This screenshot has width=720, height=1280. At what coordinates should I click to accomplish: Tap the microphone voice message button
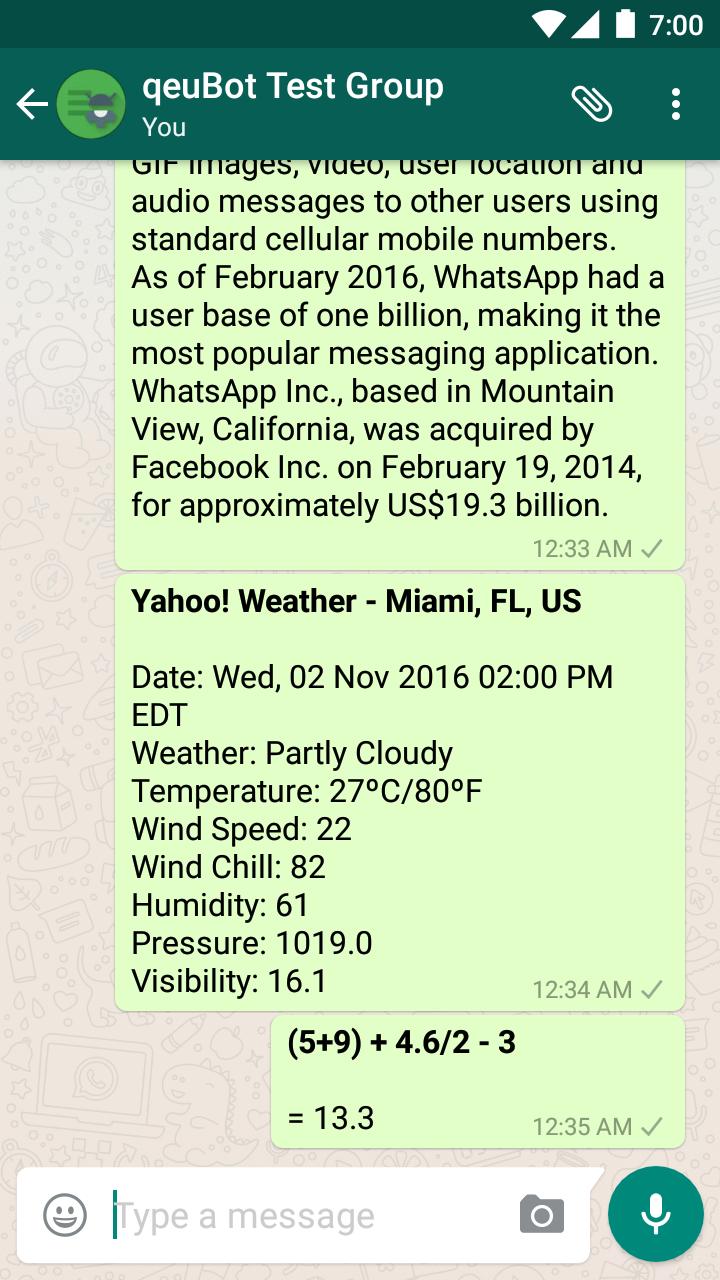tap(655, 1214)
